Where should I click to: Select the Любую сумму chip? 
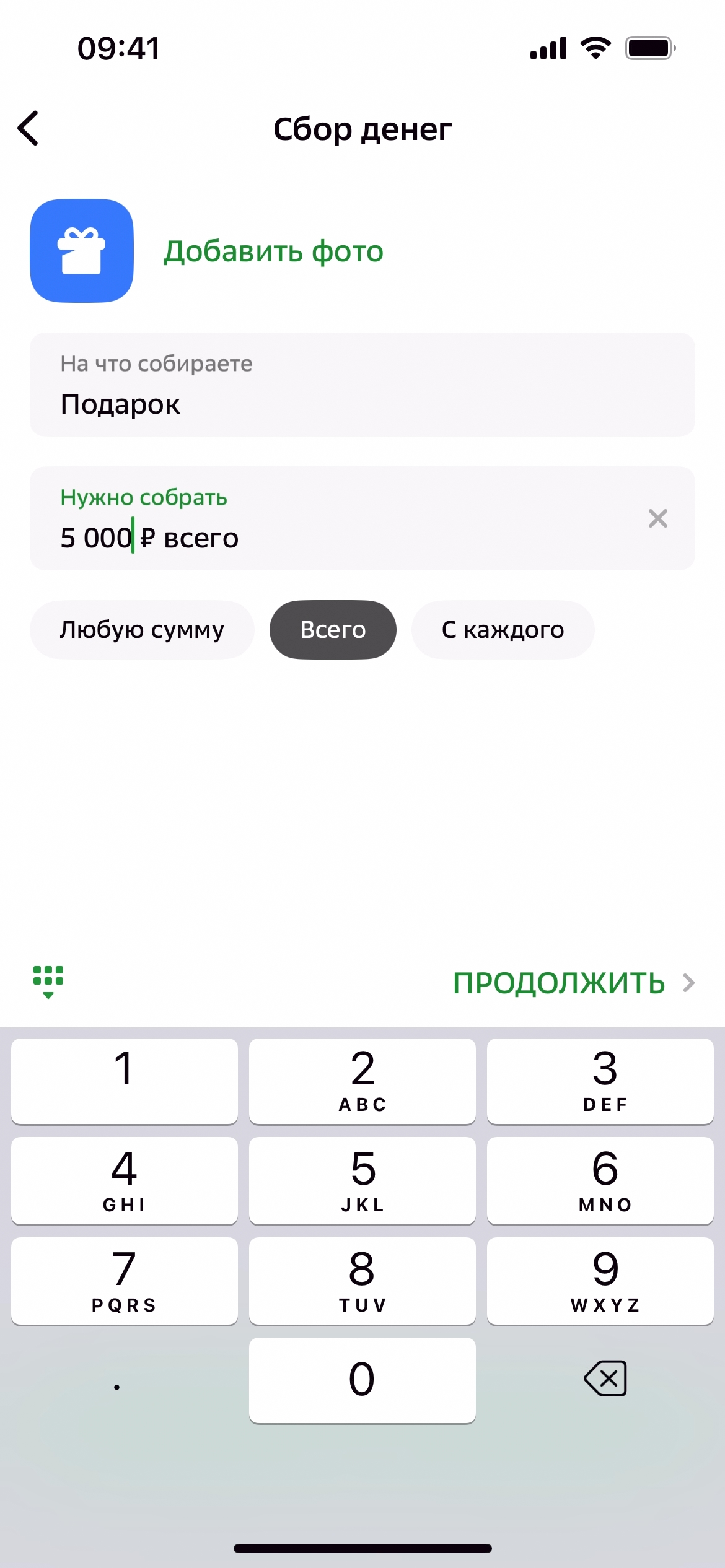[142, 630]
